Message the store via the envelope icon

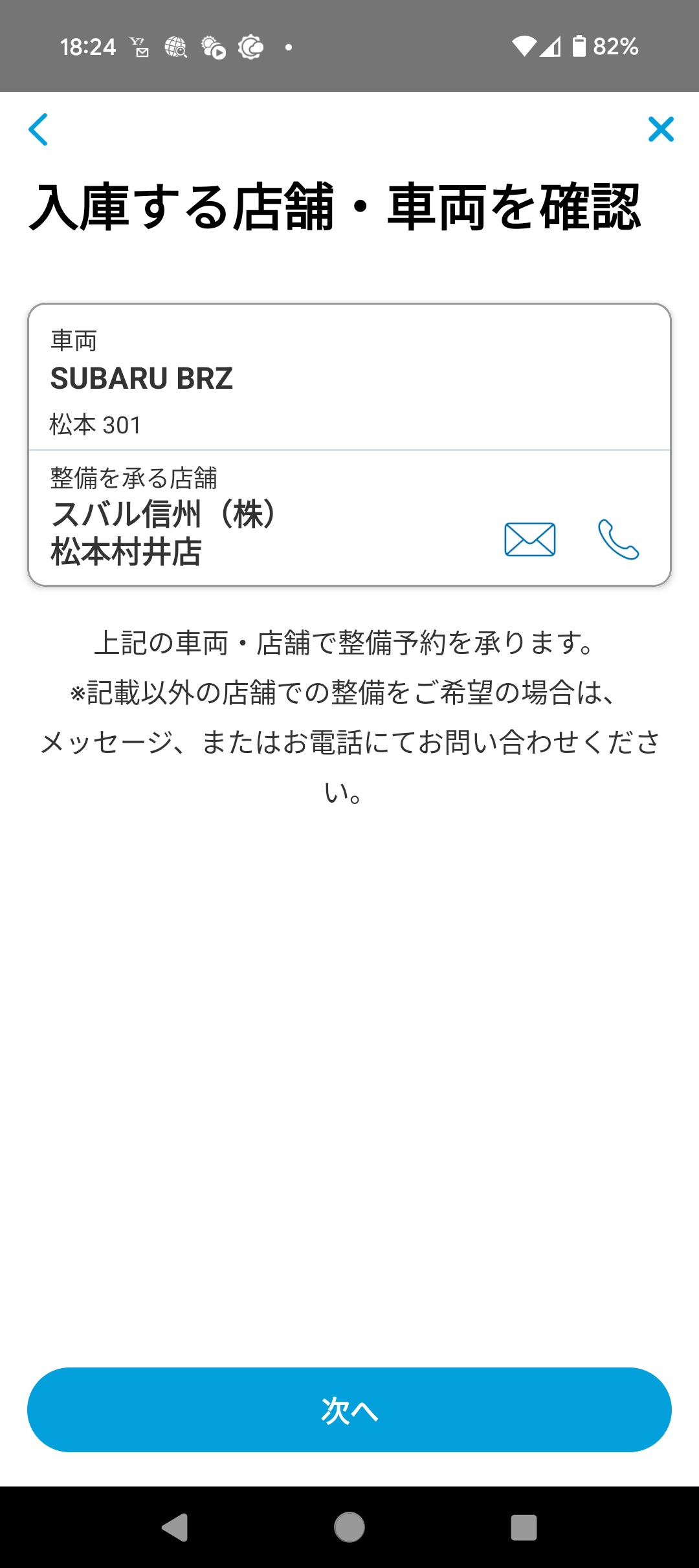coord(529,539)
